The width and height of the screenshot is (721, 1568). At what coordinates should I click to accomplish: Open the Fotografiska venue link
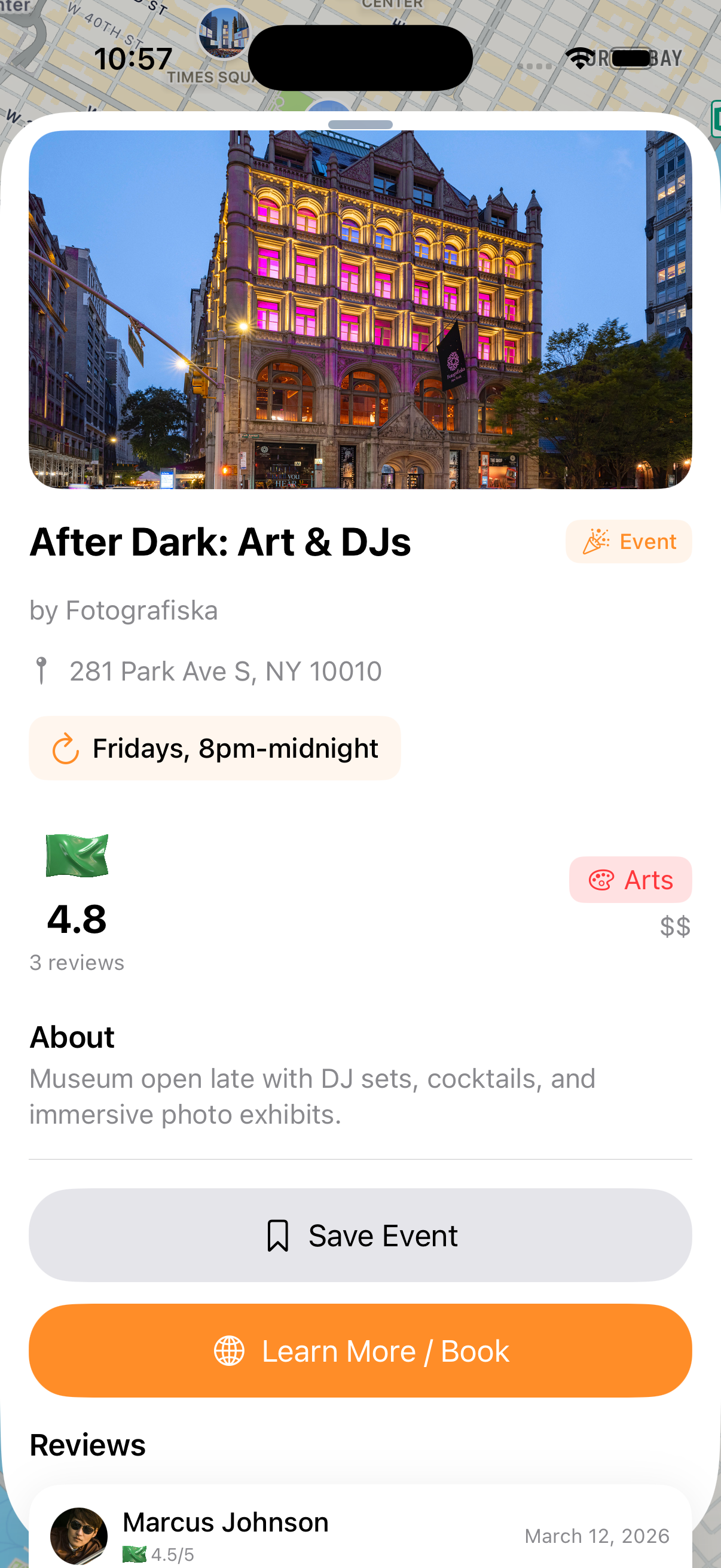click(124, 610)
